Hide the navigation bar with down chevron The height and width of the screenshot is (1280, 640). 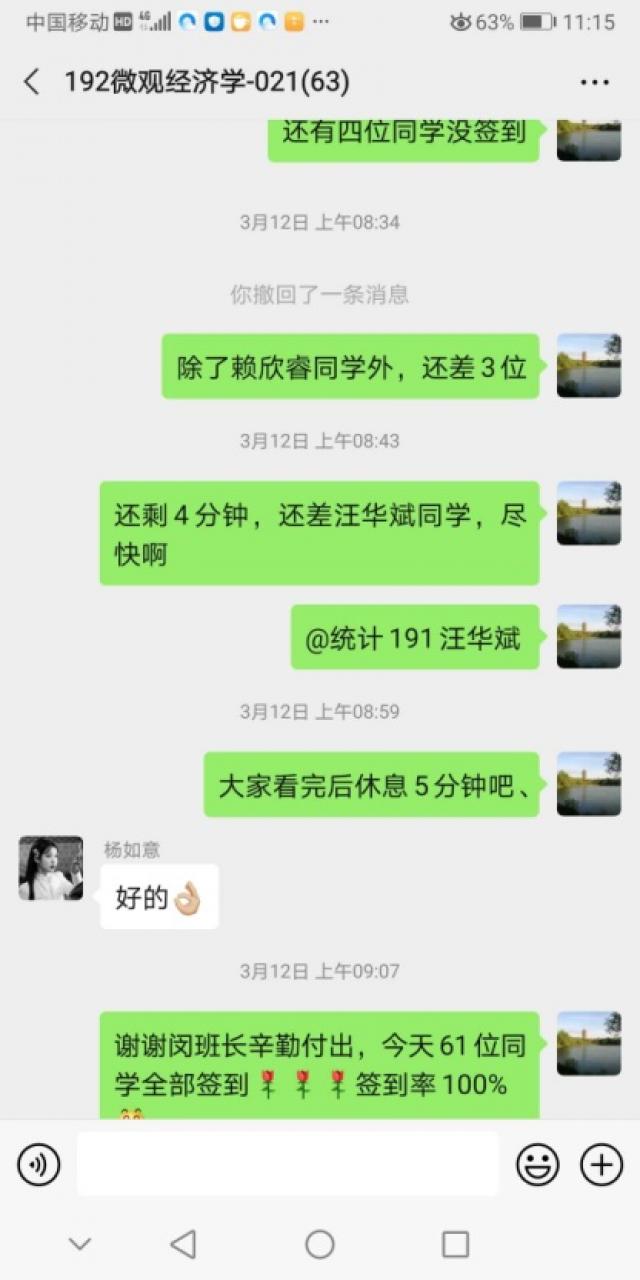click(x=80, y=1244)
